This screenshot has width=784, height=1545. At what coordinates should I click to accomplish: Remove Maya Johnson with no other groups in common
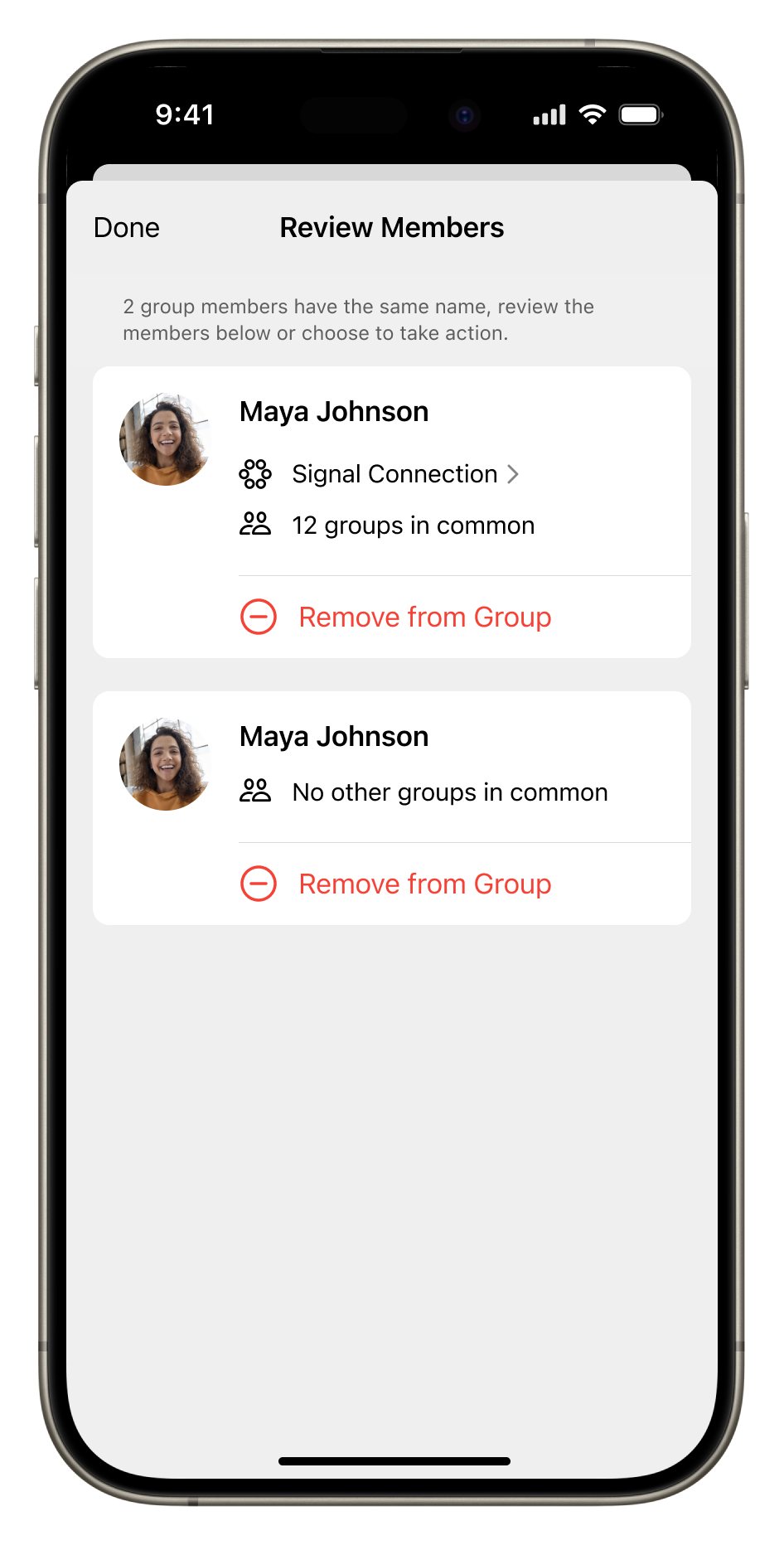click(x=424, y=884)
